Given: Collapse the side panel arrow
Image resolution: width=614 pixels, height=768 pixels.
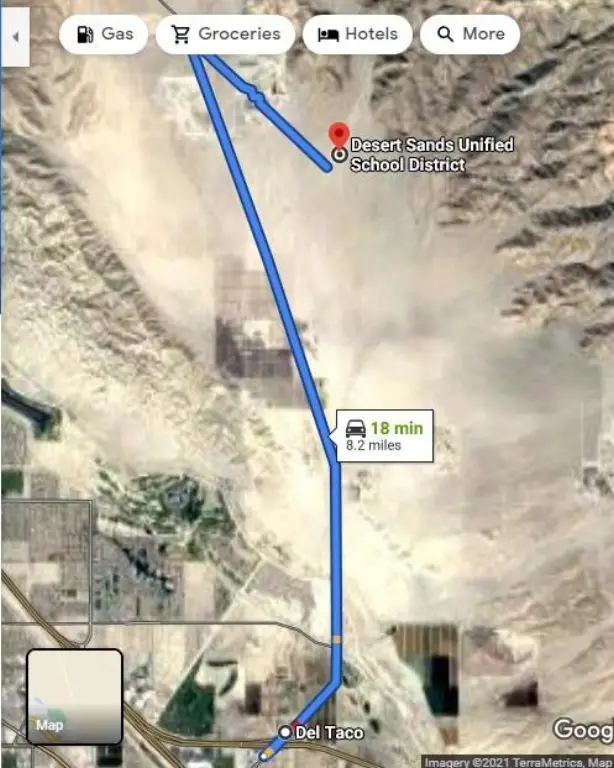Looking at the screenshot, I should click(15, 36).
